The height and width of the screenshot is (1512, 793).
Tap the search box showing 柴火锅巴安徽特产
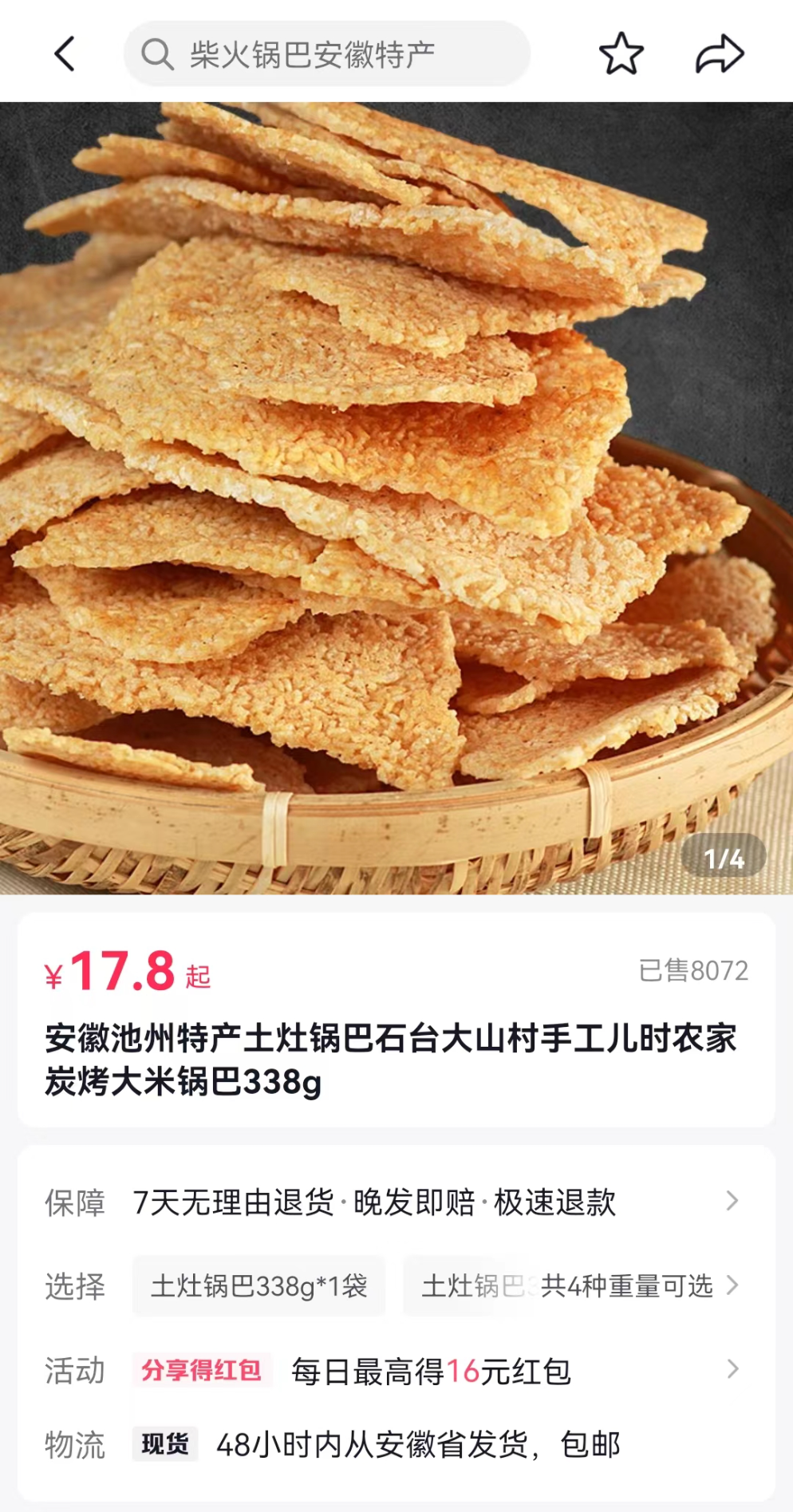[327, 54]
